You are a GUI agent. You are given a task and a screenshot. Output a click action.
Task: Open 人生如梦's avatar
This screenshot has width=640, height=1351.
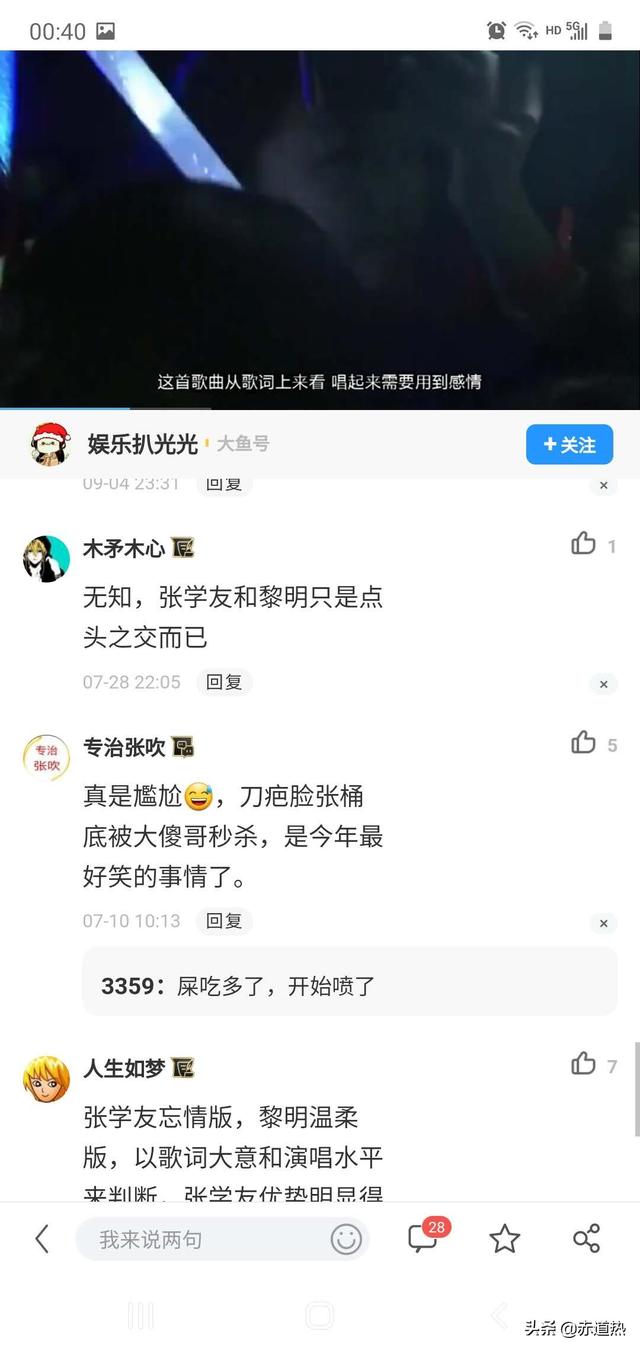[46, 1078]
